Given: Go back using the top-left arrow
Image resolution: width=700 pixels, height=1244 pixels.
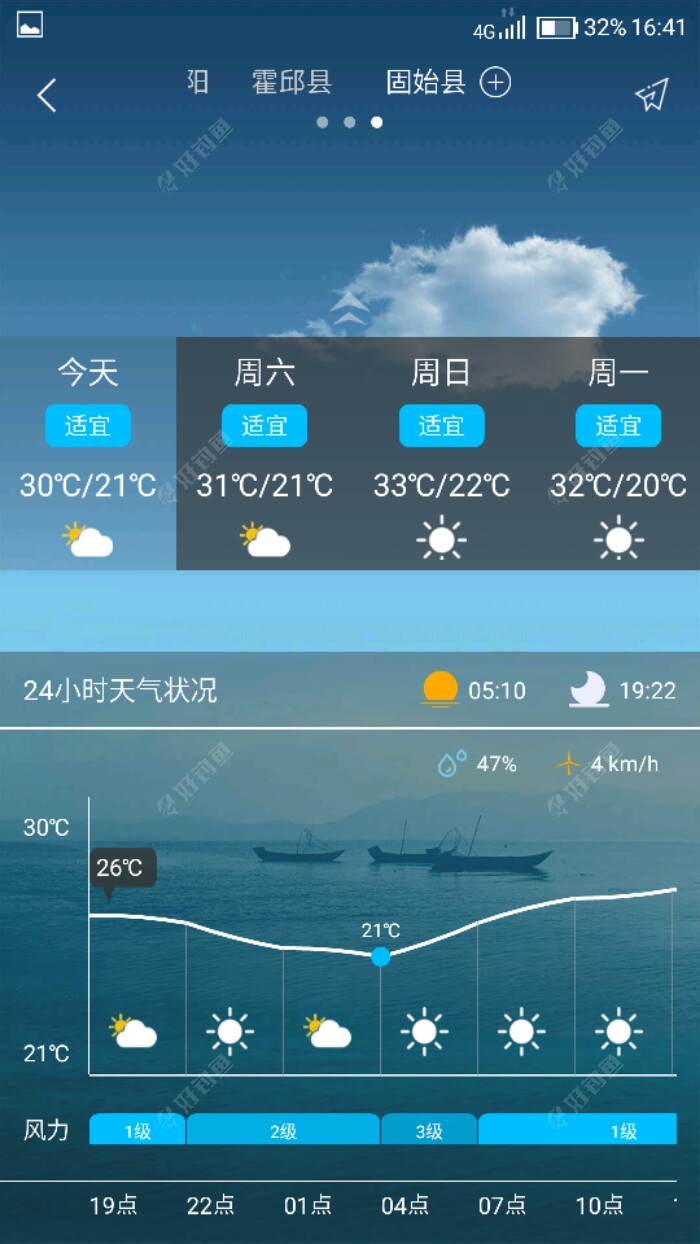Looking at the screenshot, I should 47,95.
